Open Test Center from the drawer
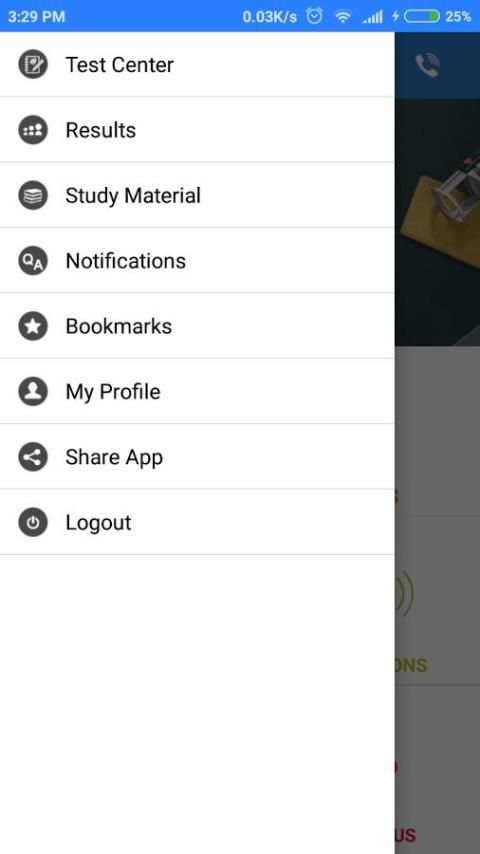The image size is (480, 854). 197,65
